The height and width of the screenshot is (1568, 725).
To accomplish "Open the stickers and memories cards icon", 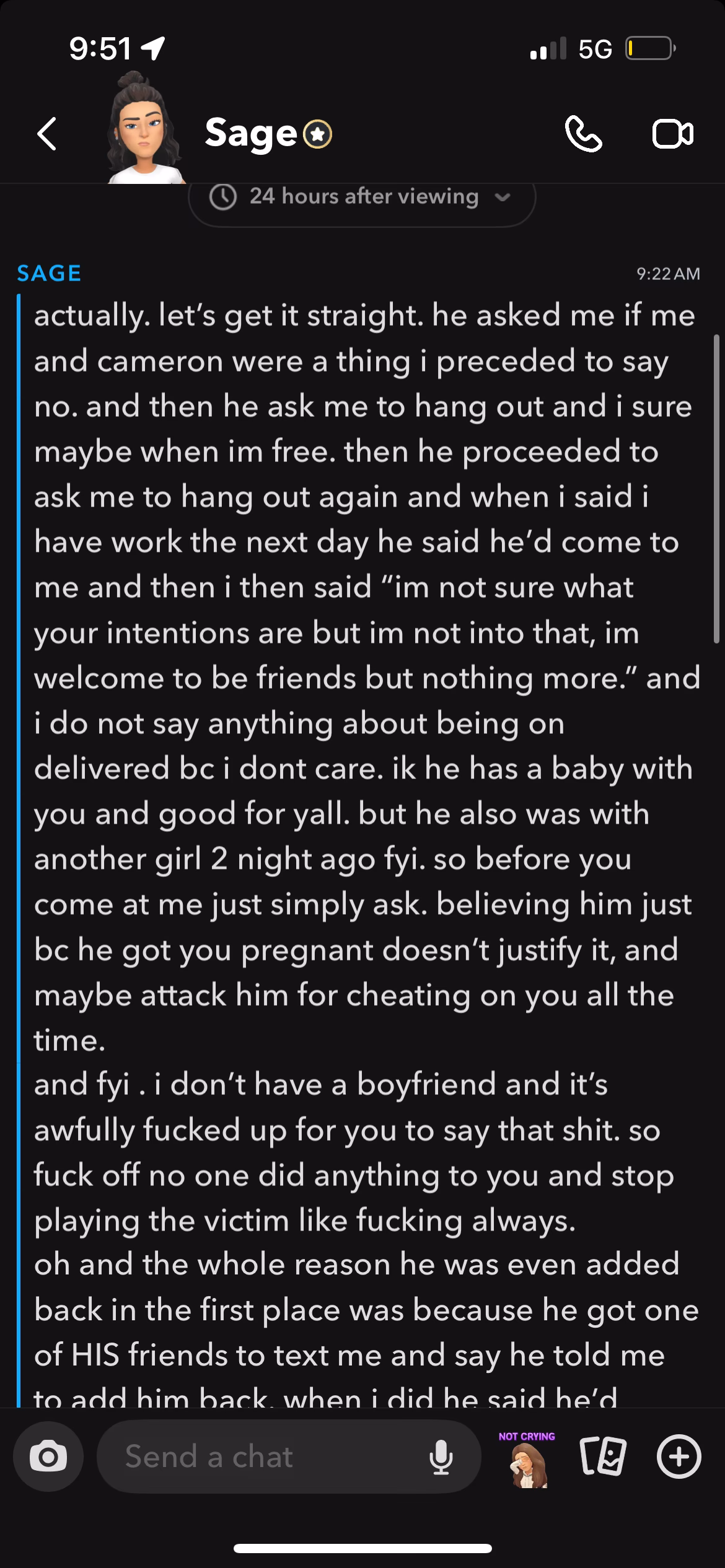I will coord(603,1457).
